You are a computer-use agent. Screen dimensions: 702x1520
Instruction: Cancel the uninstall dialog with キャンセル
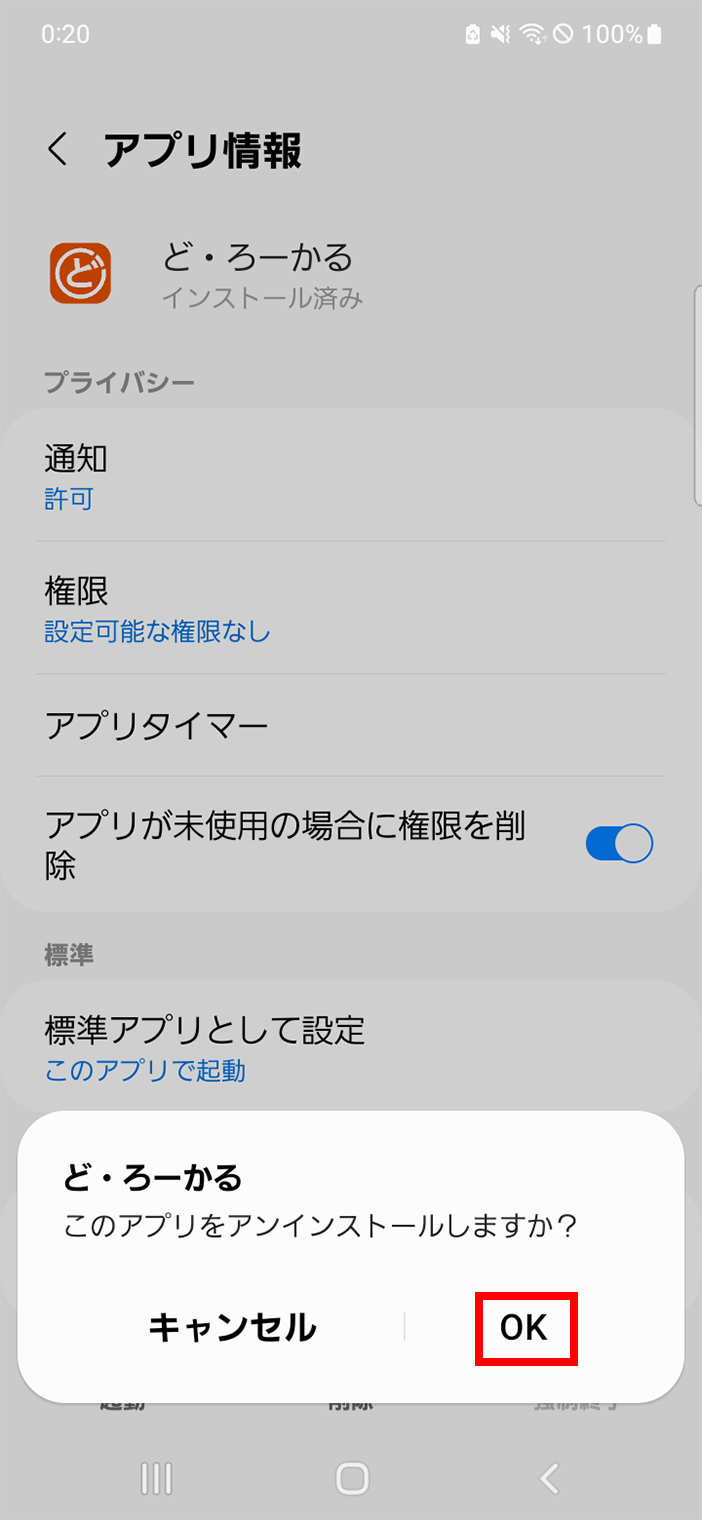232,1327
